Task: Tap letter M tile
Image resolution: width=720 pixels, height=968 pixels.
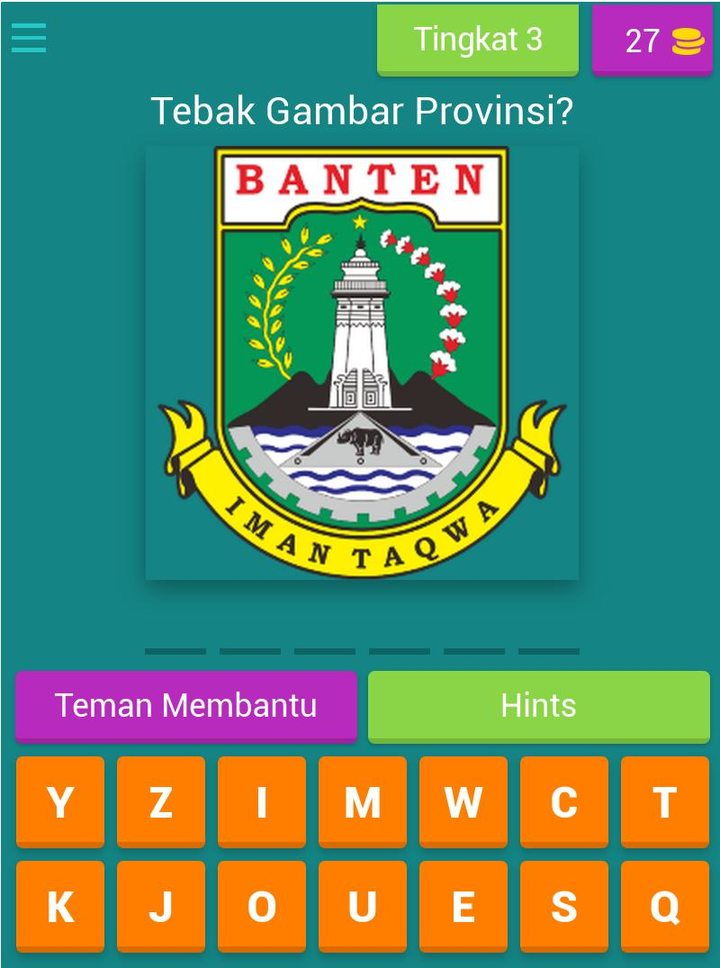Action: [x=362, y=802]
